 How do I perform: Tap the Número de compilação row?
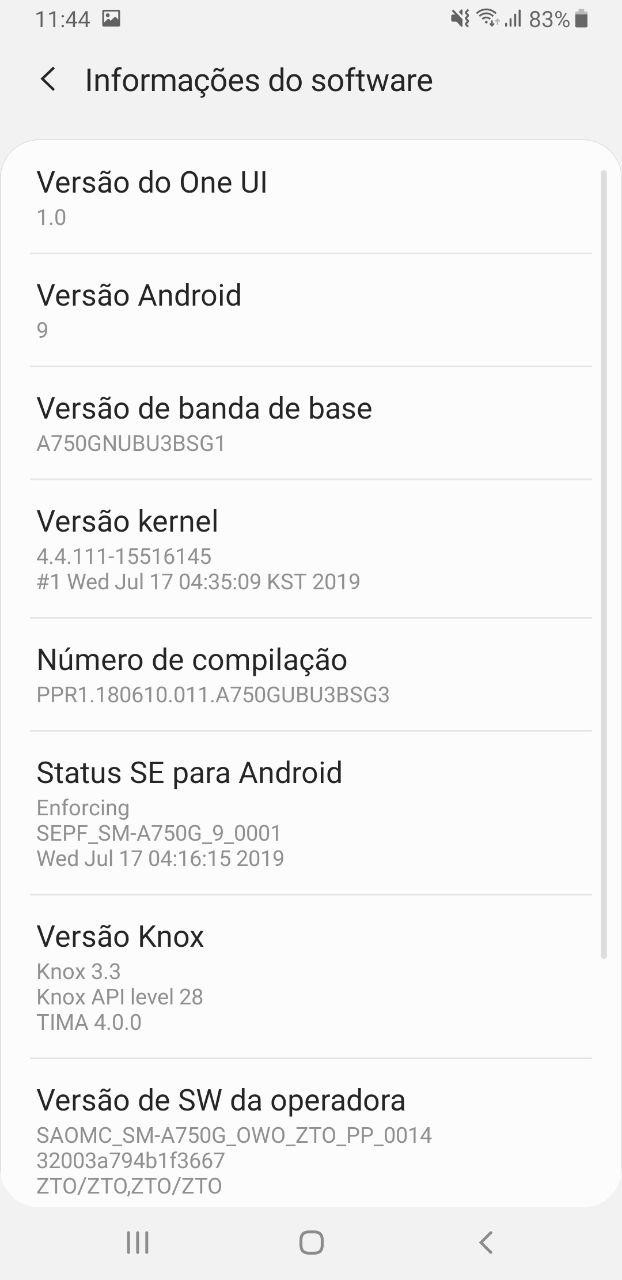click(x=310, y=675)
